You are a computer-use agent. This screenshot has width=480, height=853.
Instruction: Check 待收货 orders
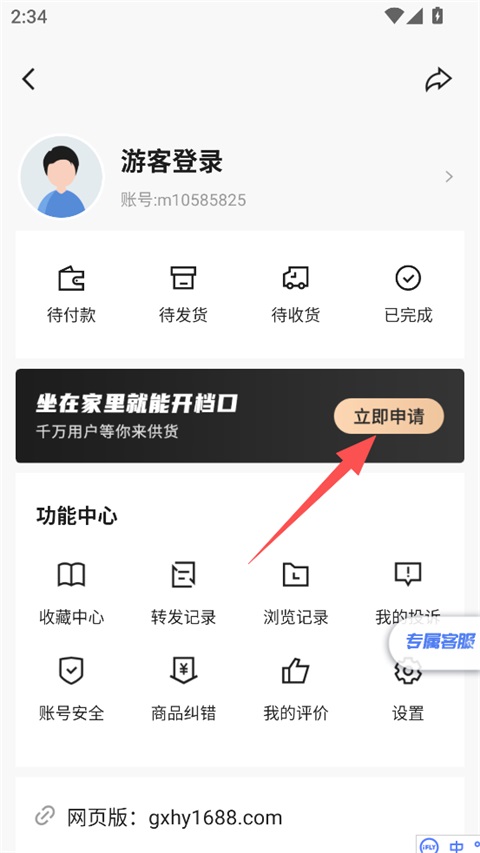click(x=296, y=294)
